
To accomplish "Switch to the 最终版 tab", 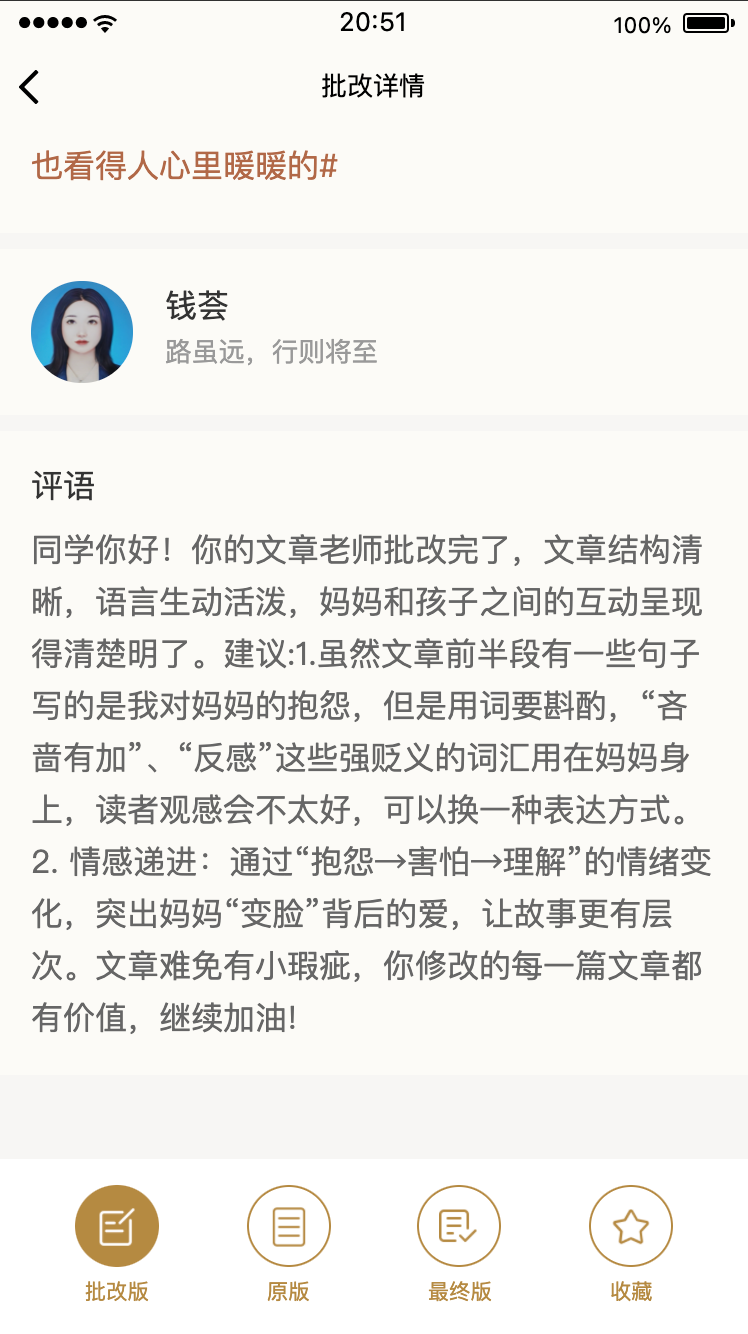I will [x=459, y=1291].
